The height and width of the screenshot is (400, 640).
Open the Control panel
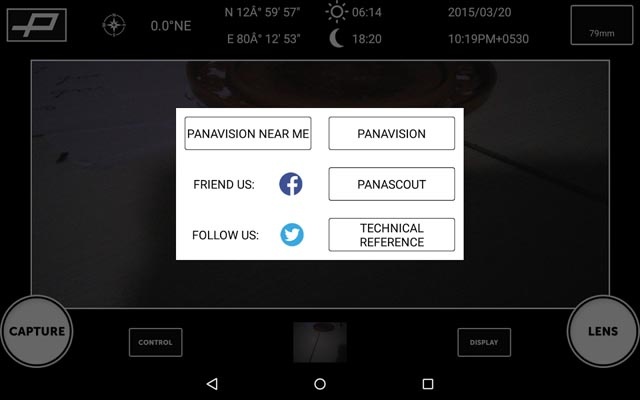(155, 342)
